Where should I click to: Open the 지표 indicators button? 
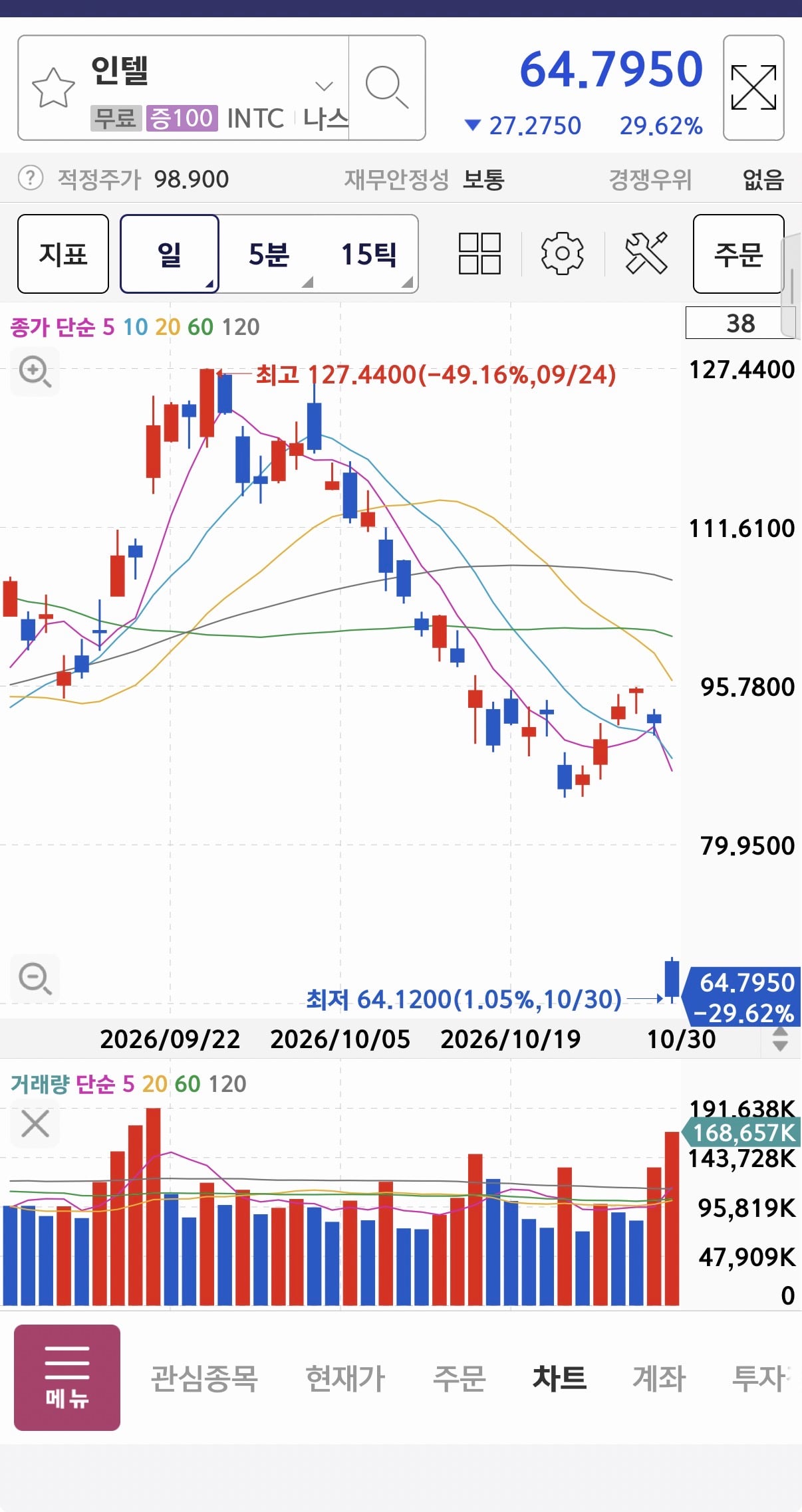pyautogui.click(x=63, y=254)
